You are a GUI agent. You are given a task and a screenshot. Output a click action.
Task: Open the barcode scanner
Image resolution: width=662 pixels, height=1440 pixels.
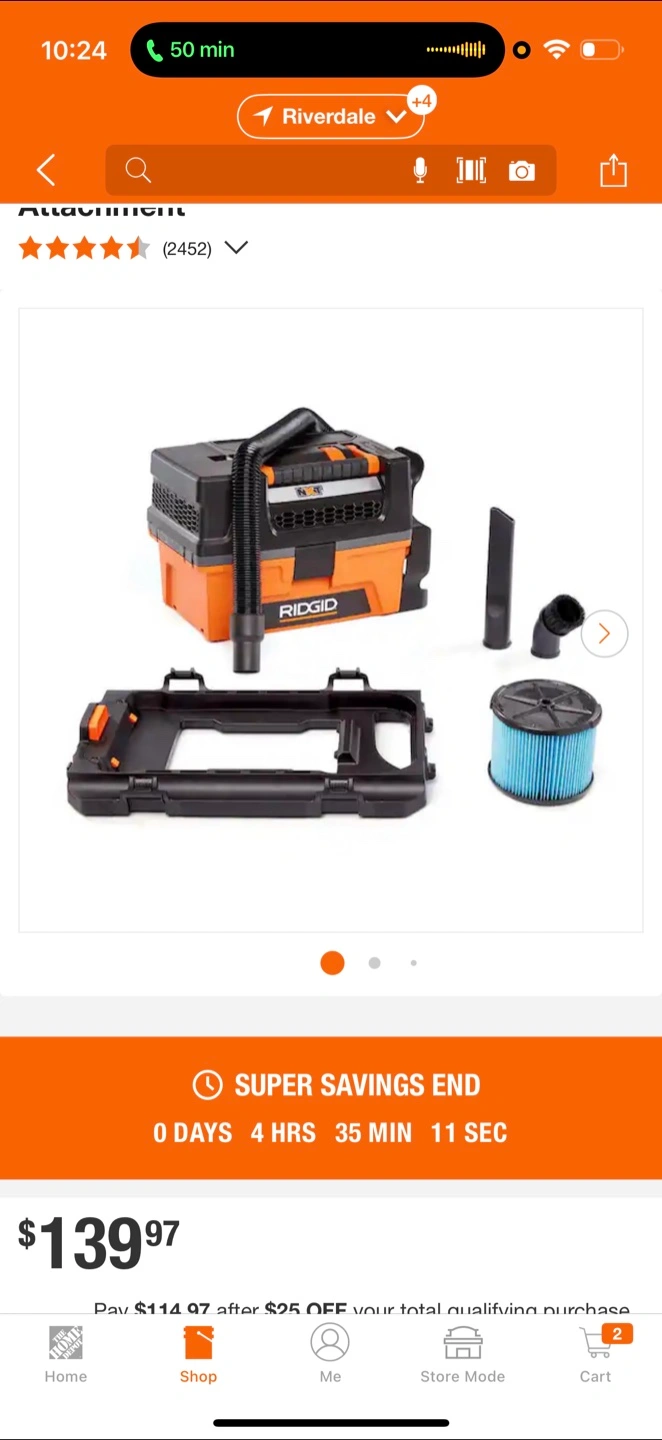471,170
